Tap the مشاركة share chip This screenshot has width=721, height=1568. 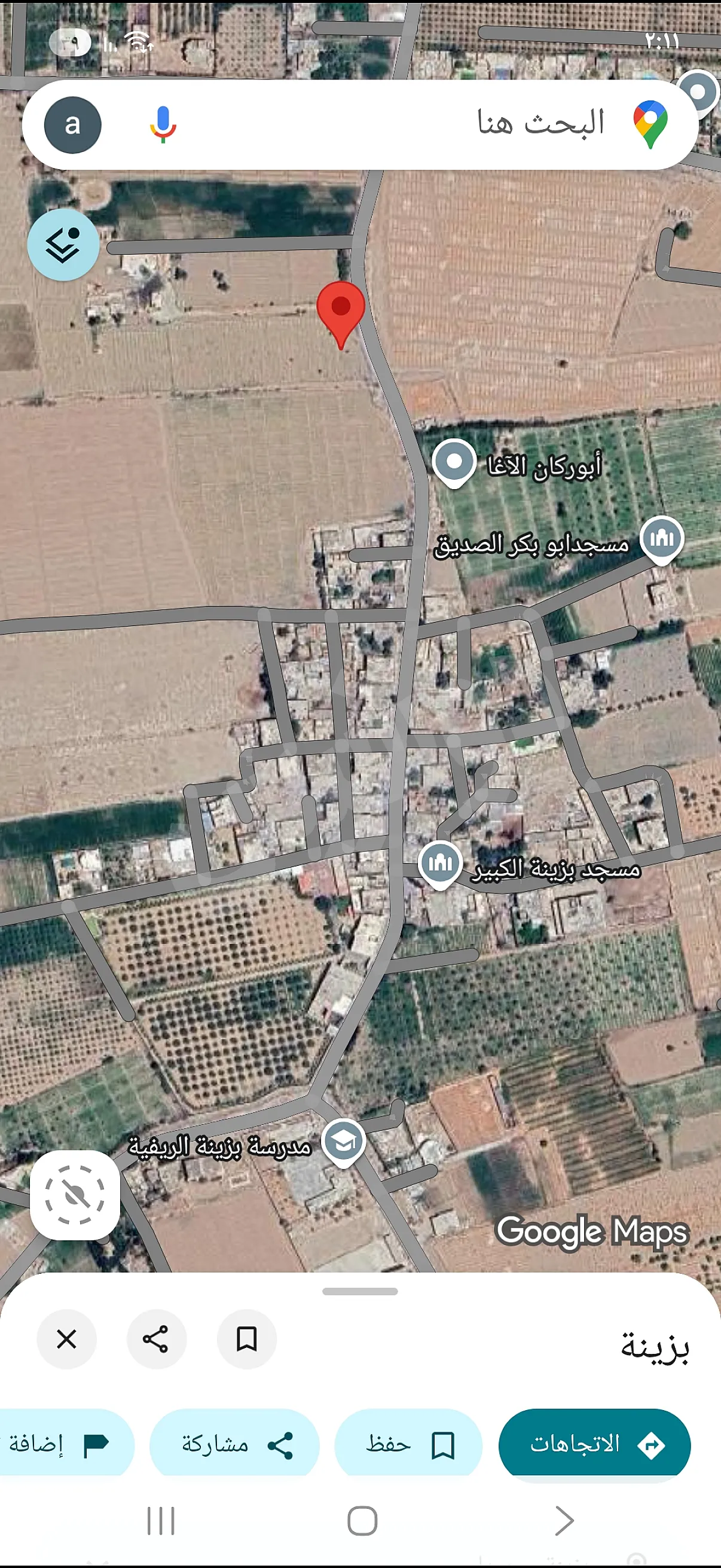coord(234,1444)
